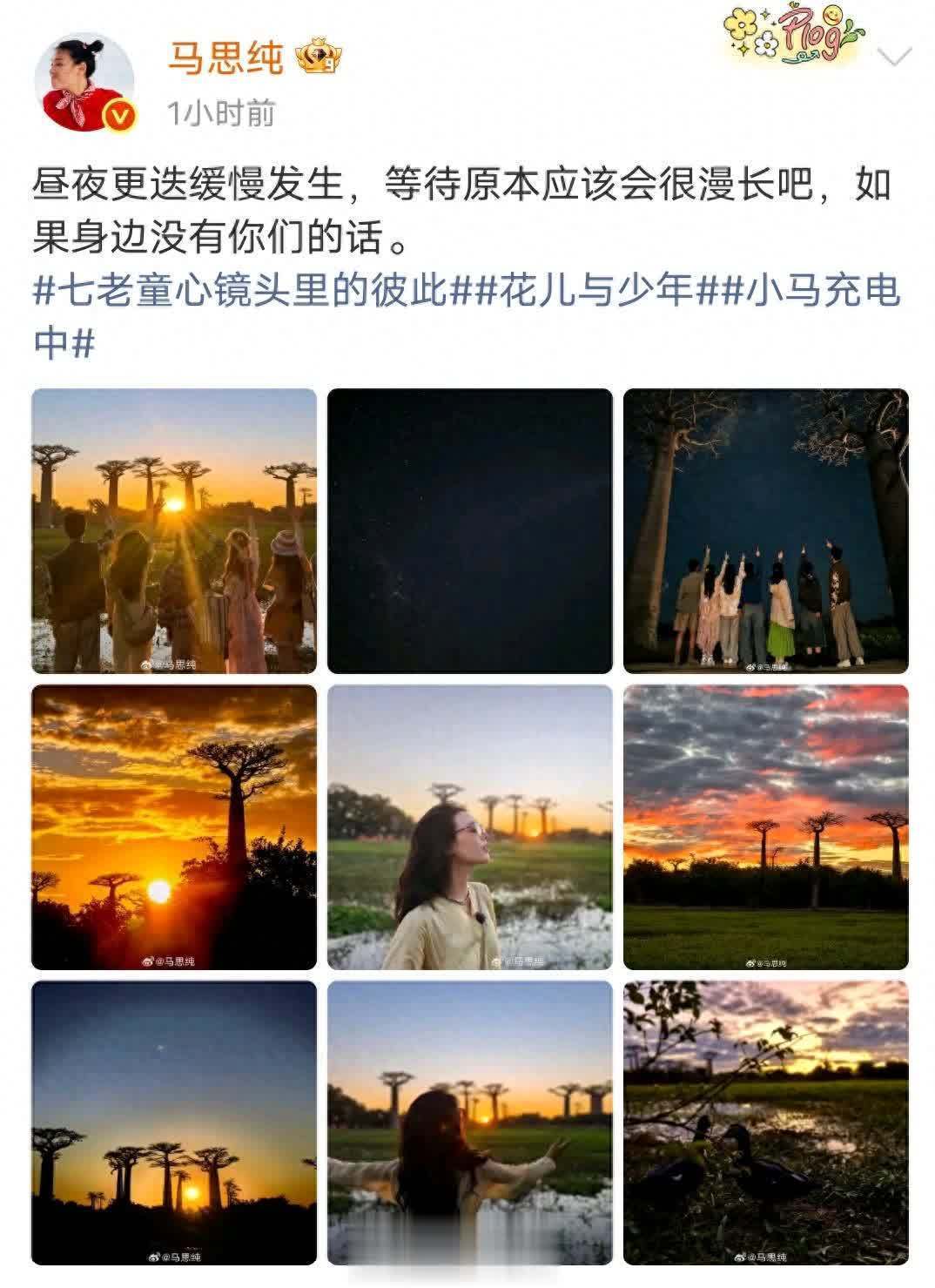Expand the post options chevron
The image size is (935, 1288).
895,57
